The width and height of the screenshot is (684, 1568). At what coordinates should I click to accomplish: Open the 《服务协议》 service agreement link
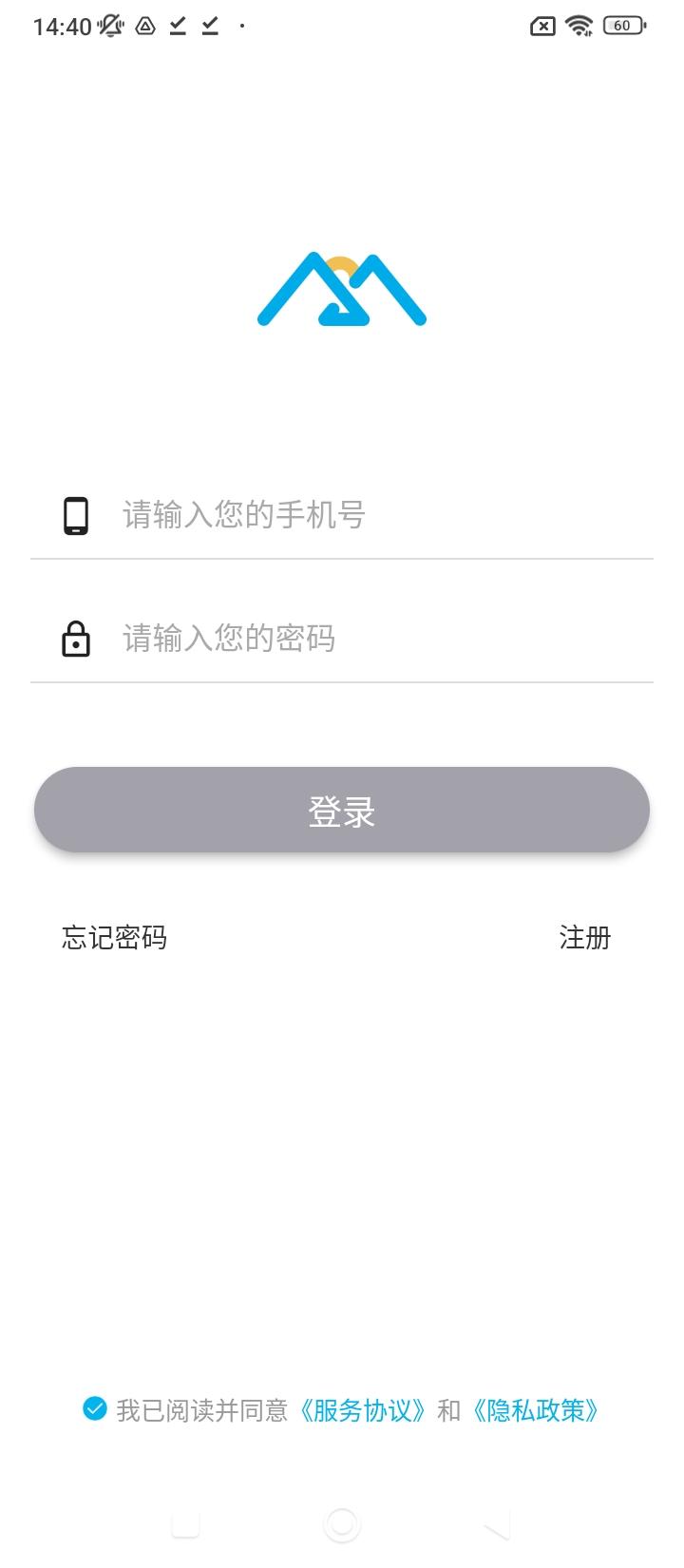point(364,1411)
